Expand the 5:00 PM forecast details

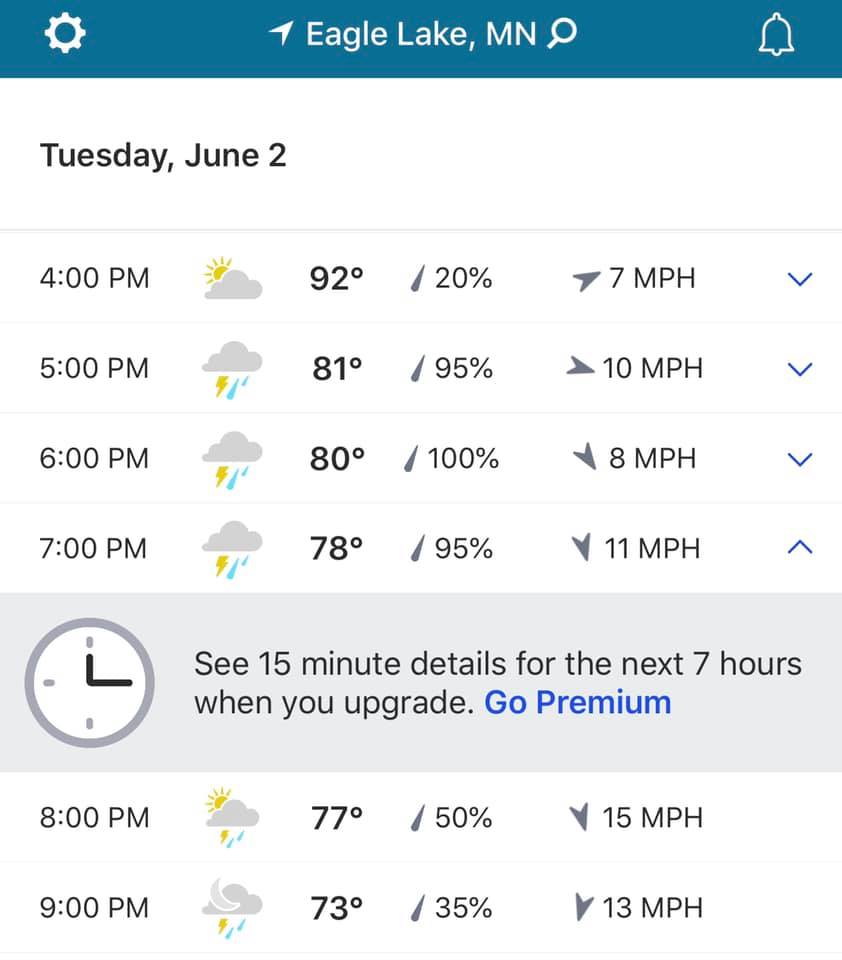point(799,369)
